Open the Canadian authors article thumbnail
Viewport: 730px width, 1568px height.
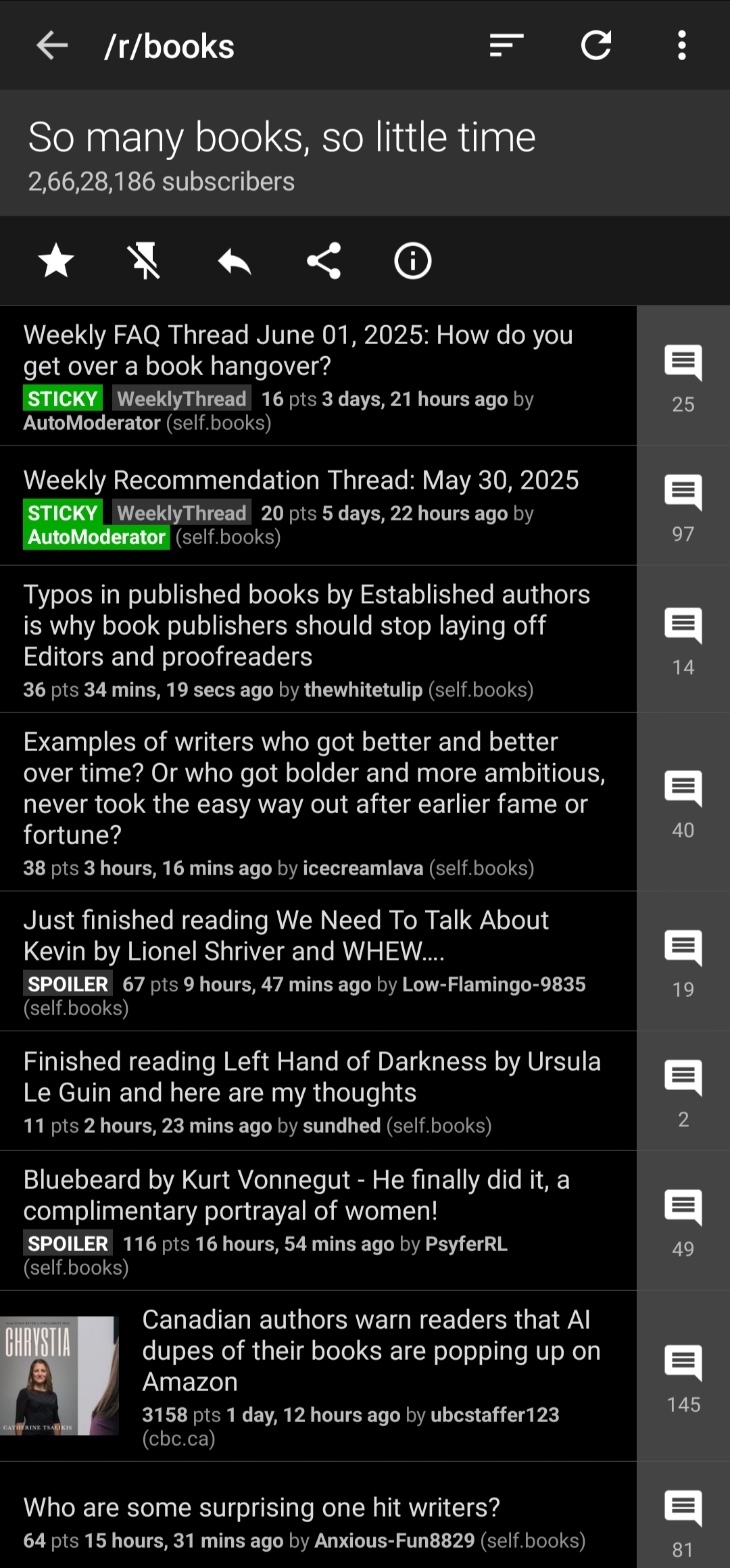(x=59, y=1375)
